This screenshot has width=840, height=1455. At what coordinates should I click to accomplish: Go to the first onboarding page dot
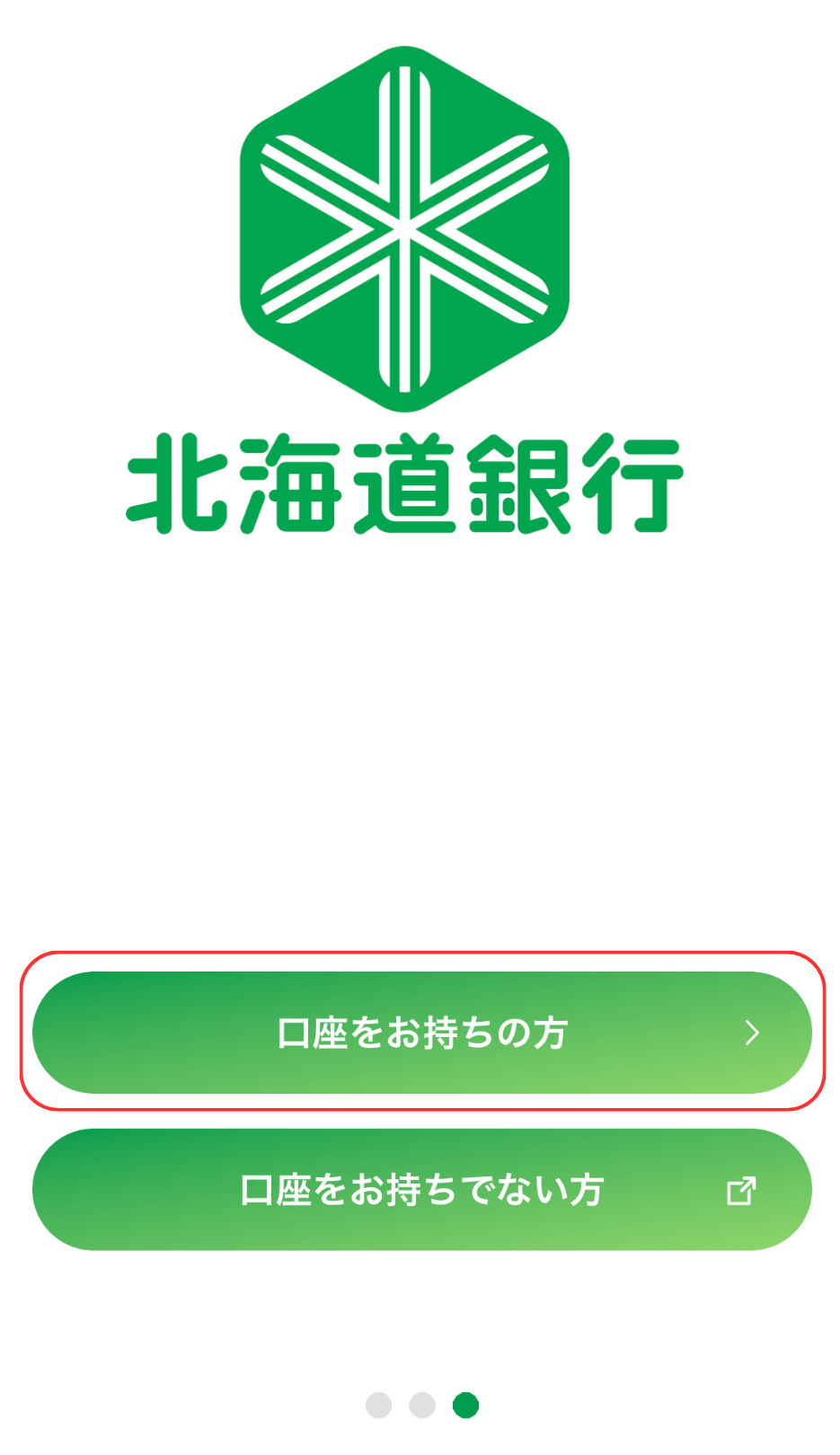(x=379, y=1405)
